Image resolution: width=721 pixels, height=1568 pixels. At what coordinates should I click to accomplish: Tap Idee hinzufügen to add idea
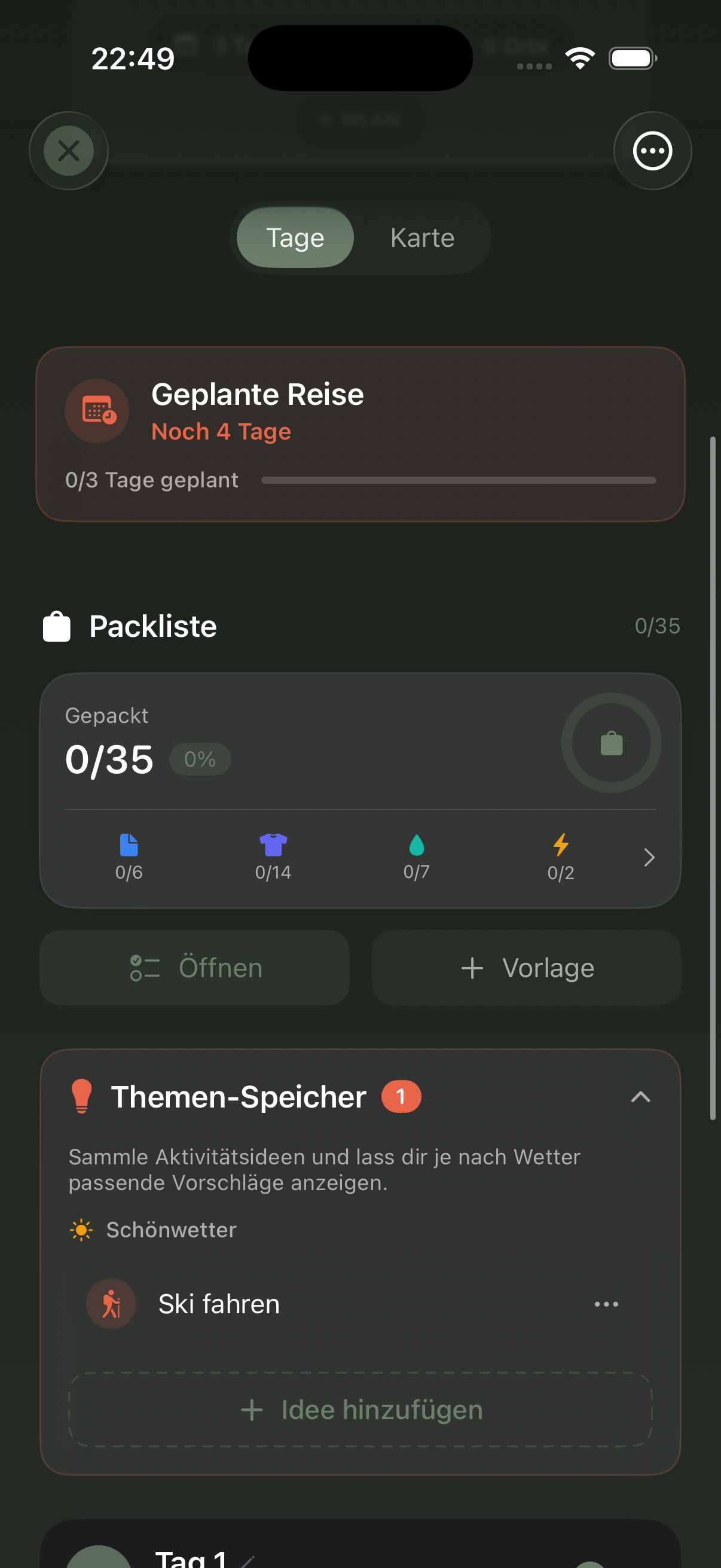point(360,1410)
